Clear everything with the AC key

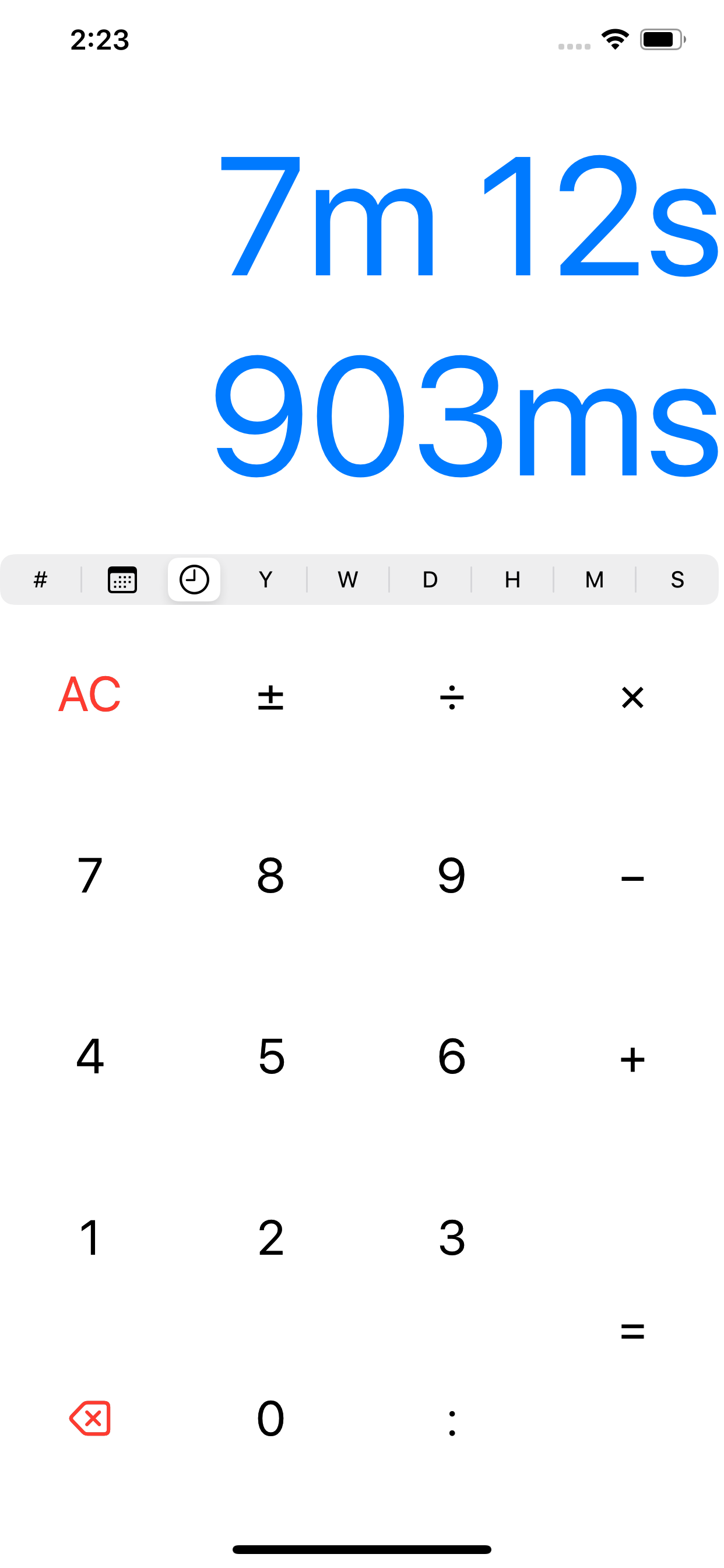pos(90,695)
